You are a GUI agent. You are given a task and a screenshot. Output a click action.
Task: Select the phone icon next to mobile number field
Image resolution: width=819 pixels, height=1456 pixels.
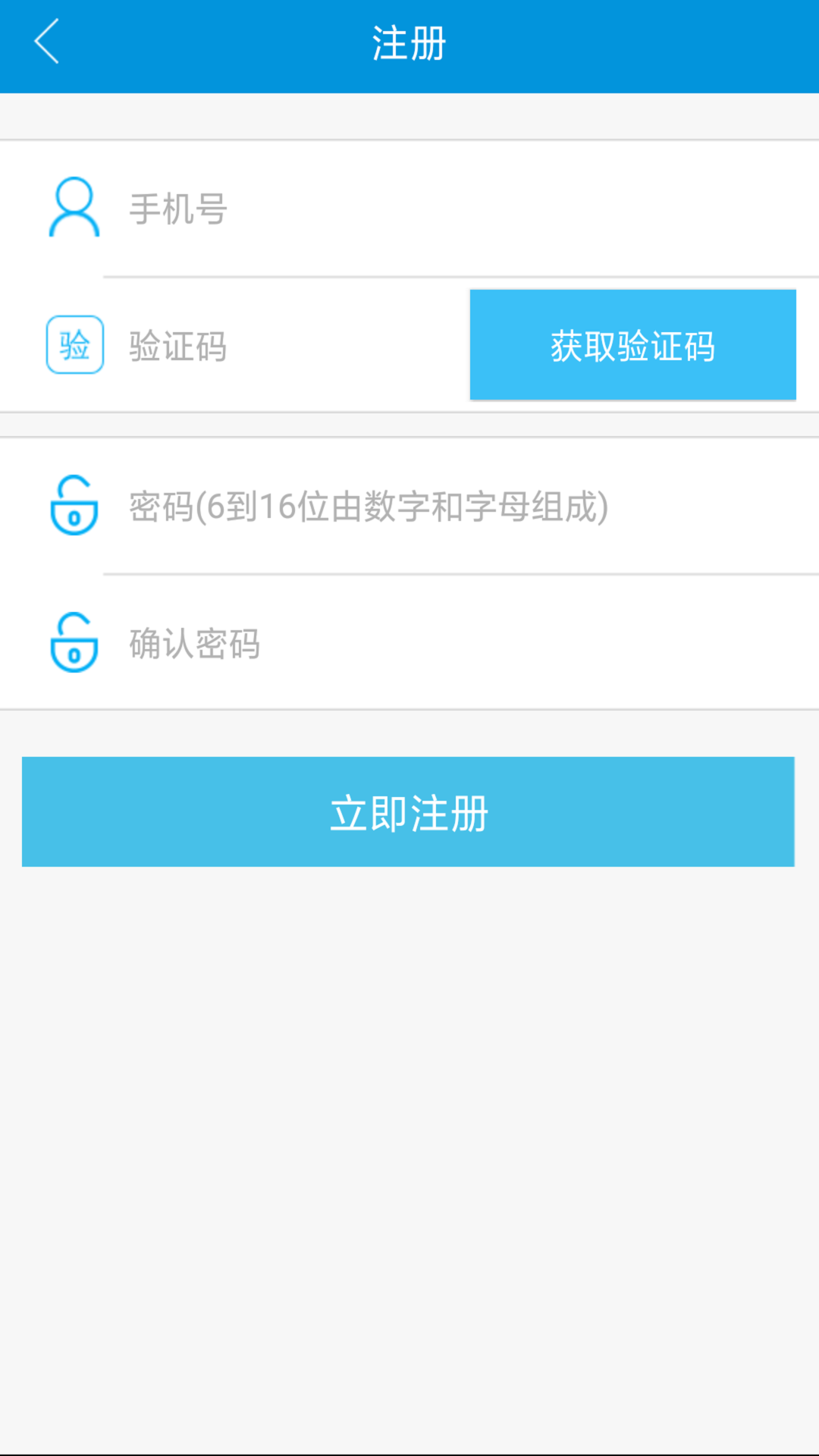click(x=74, y=207)
